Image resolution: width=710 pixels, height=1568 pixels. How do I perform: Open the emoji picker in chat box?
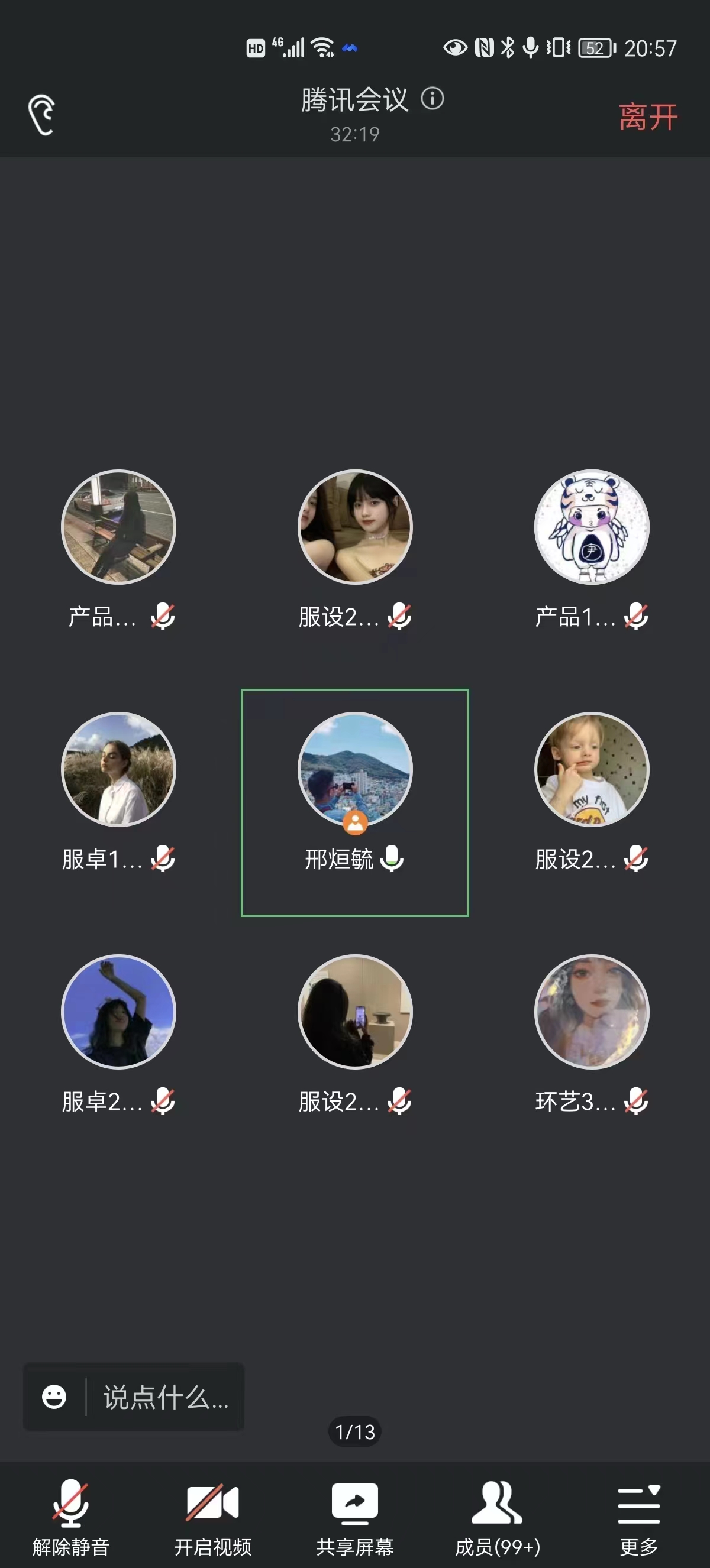tap(54, 1397)
